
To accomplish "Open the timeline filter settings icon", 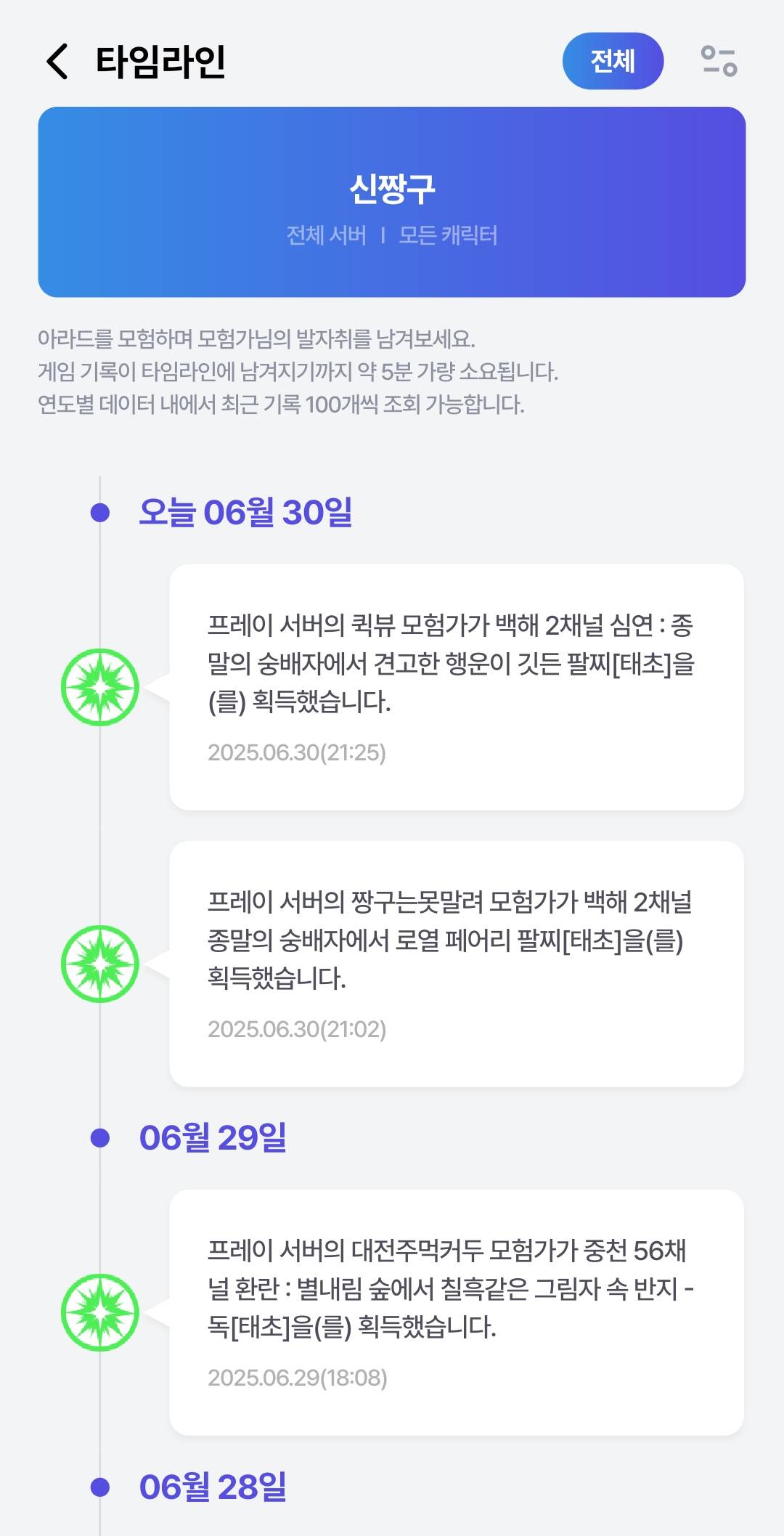I will coord(719,61).
